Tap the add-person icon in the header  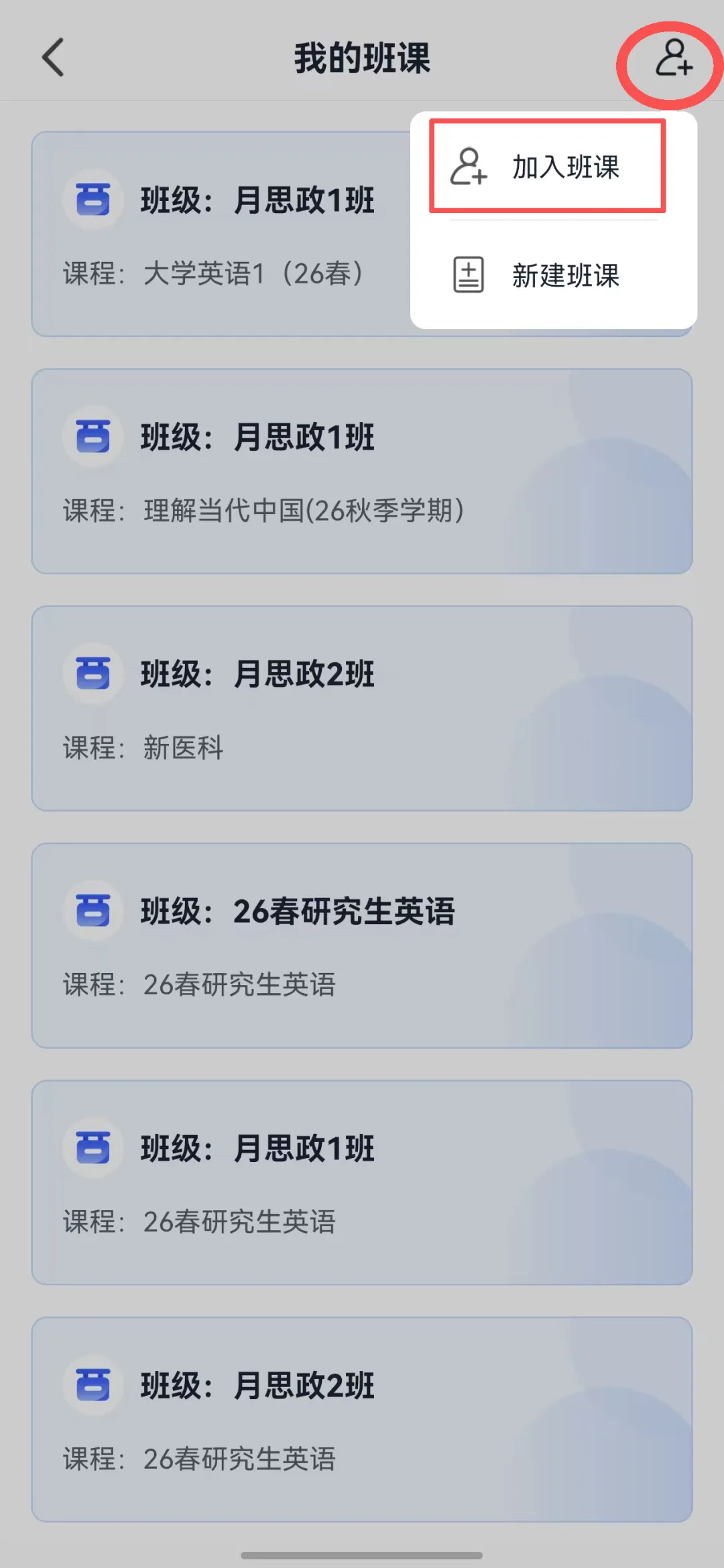pos(673,58)
